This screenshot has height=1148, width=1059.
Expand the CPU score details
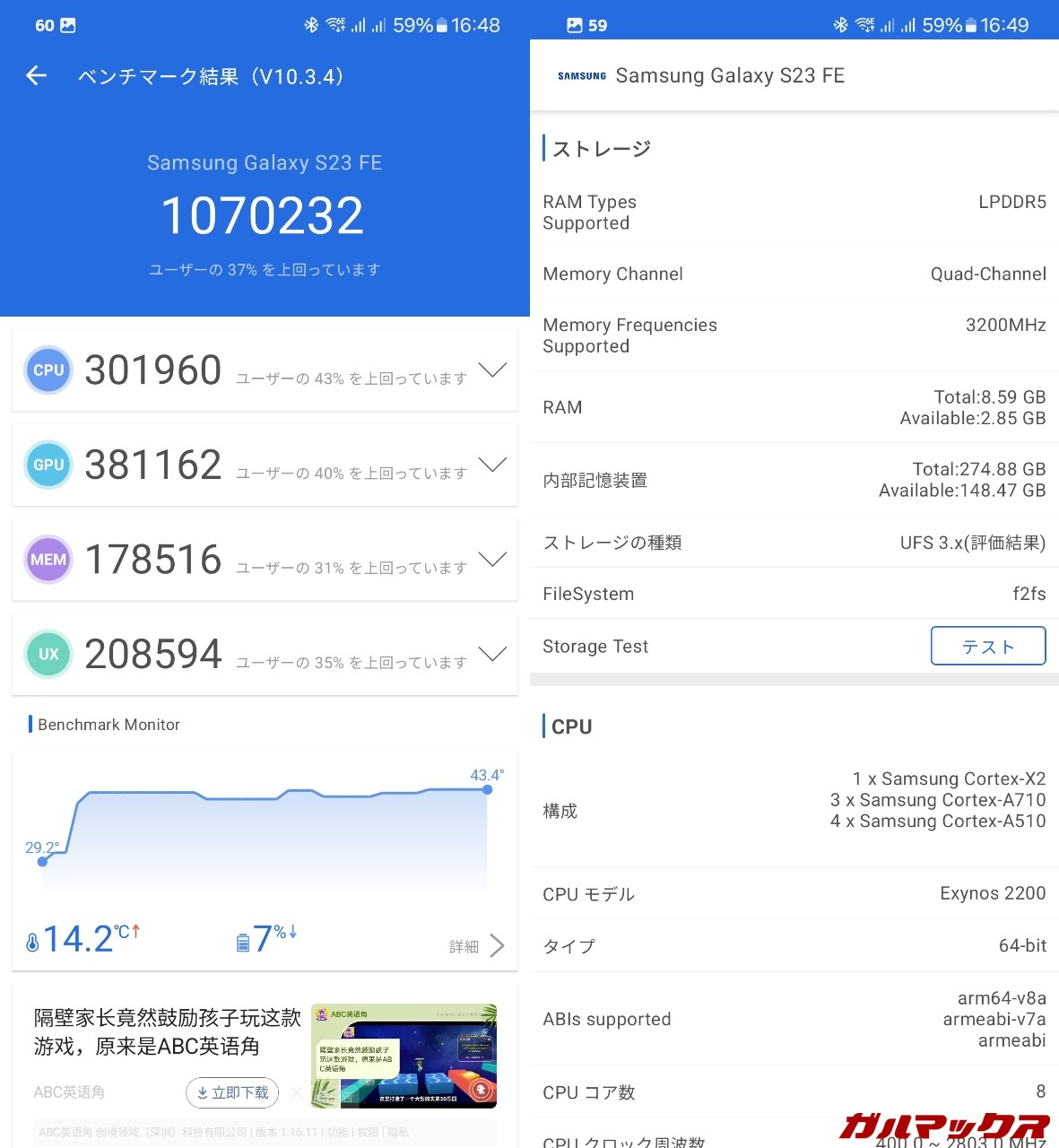coord(492,370)
